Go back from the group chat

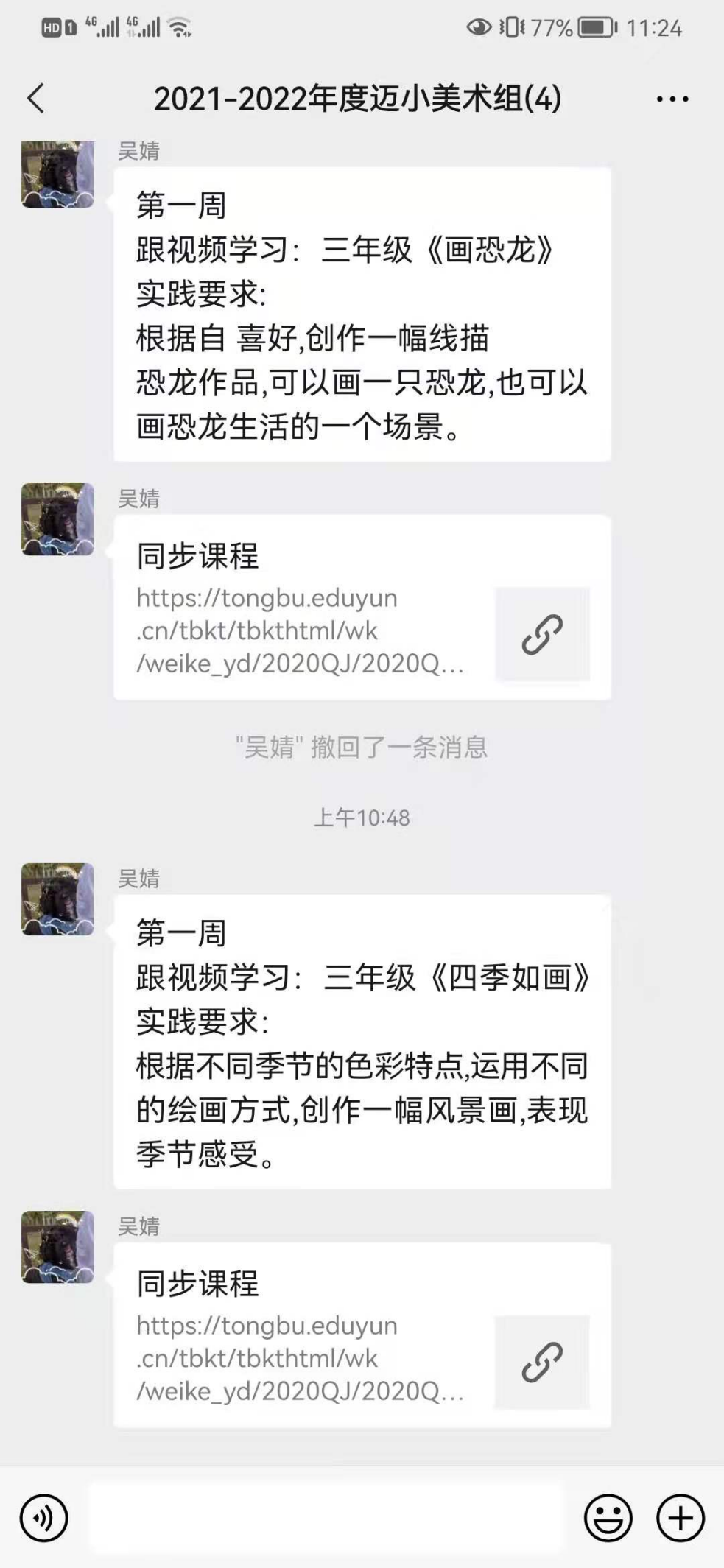click(35, 98)
